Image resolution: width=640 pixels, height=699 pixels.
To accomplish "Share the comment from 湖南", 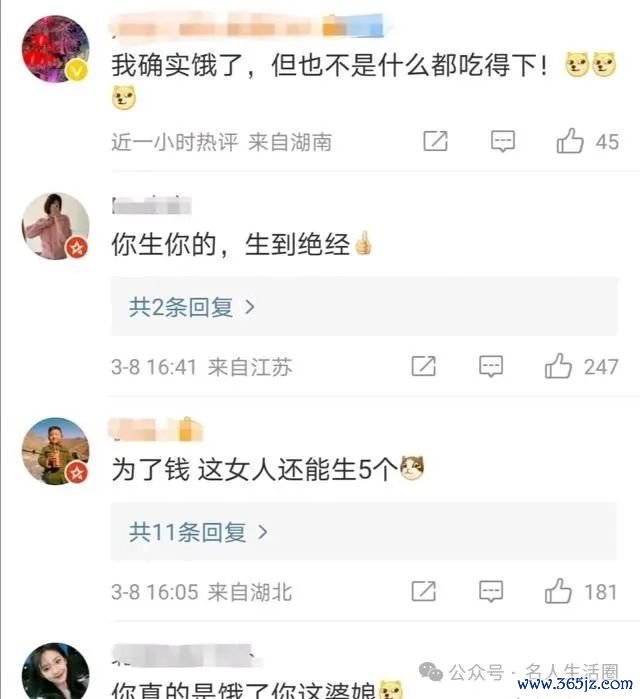I will coord(435,142).
